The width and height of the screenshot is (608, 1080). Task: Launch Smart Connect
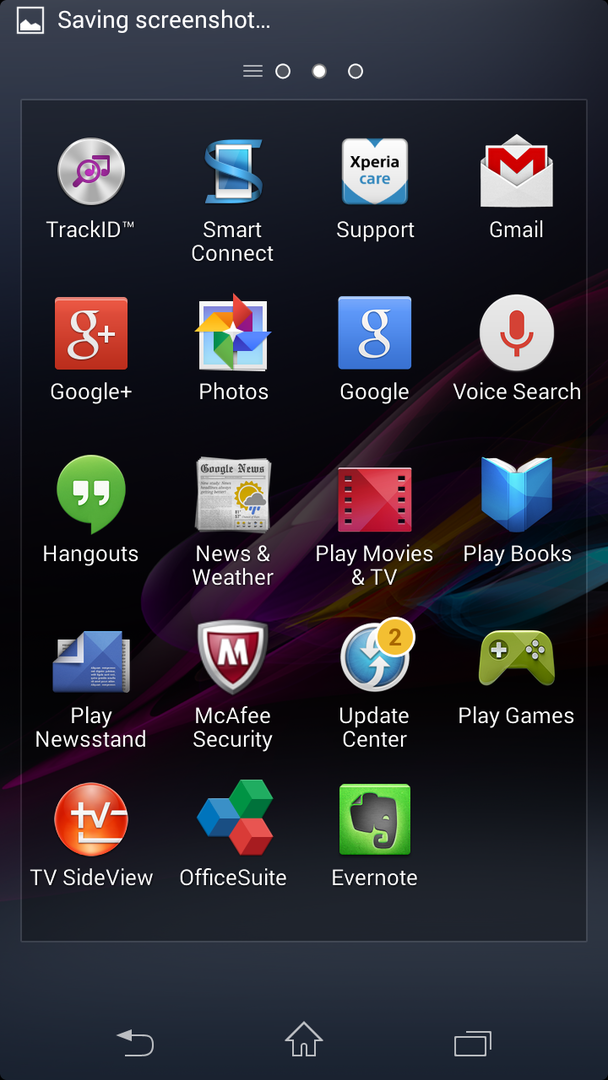click(233, 173)
